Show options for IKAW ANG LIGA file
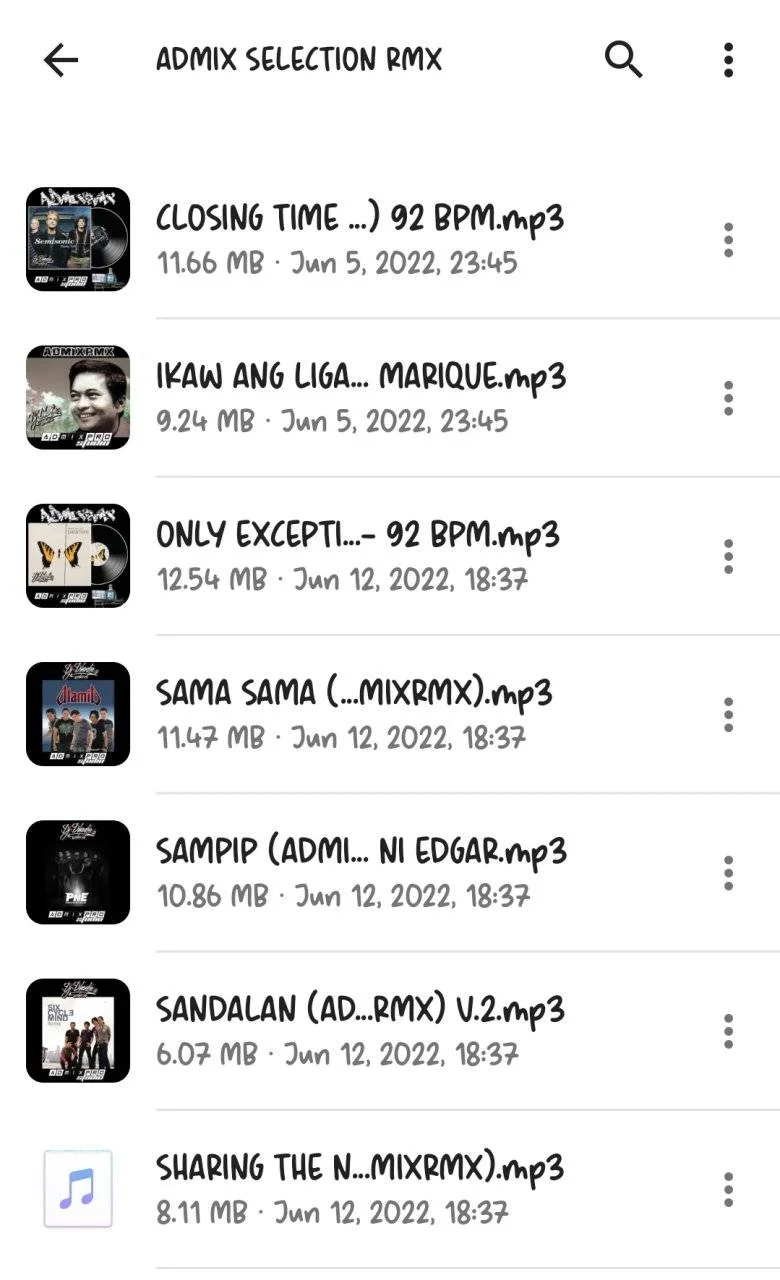Viewport: 780px width, 1280px height. [728, 398]
